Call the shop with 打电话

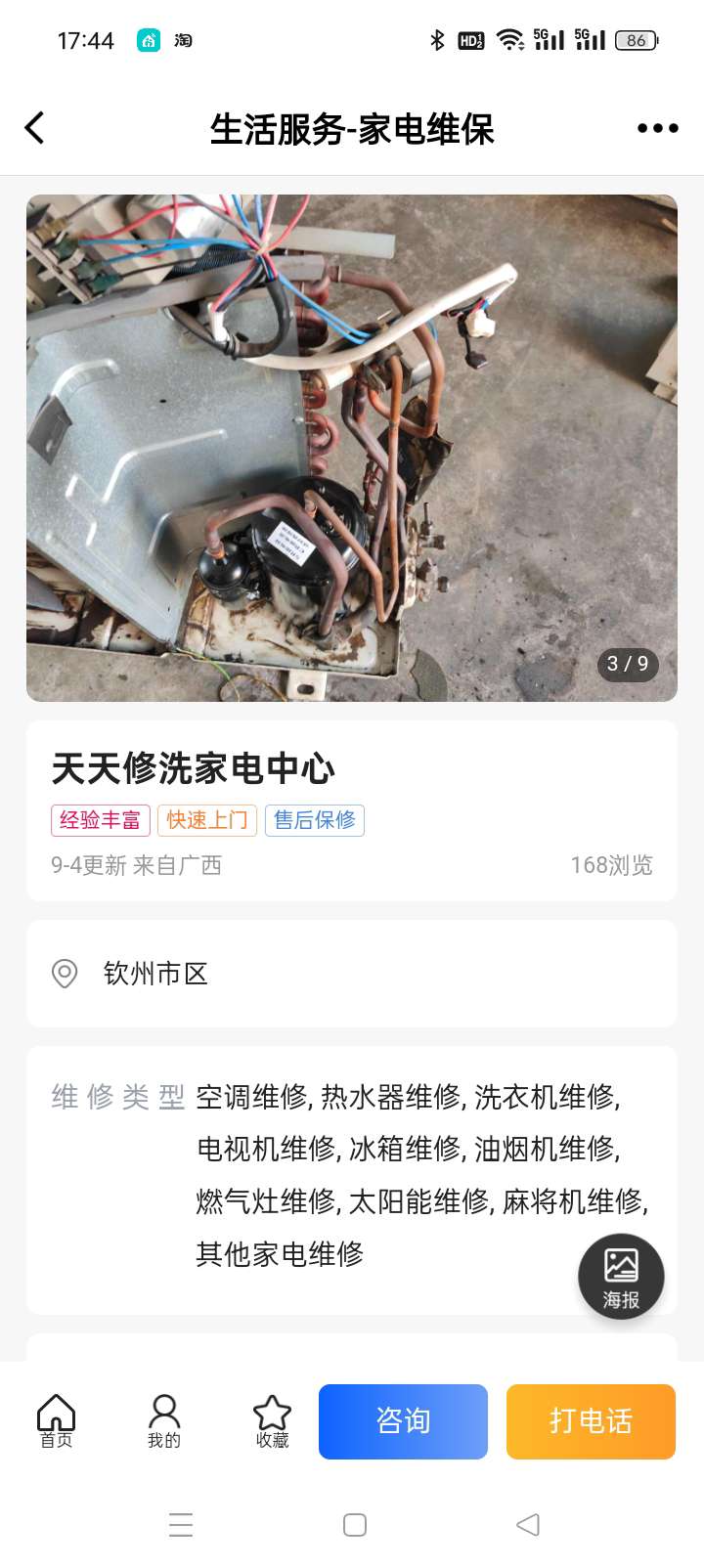tap(591, 1421)
